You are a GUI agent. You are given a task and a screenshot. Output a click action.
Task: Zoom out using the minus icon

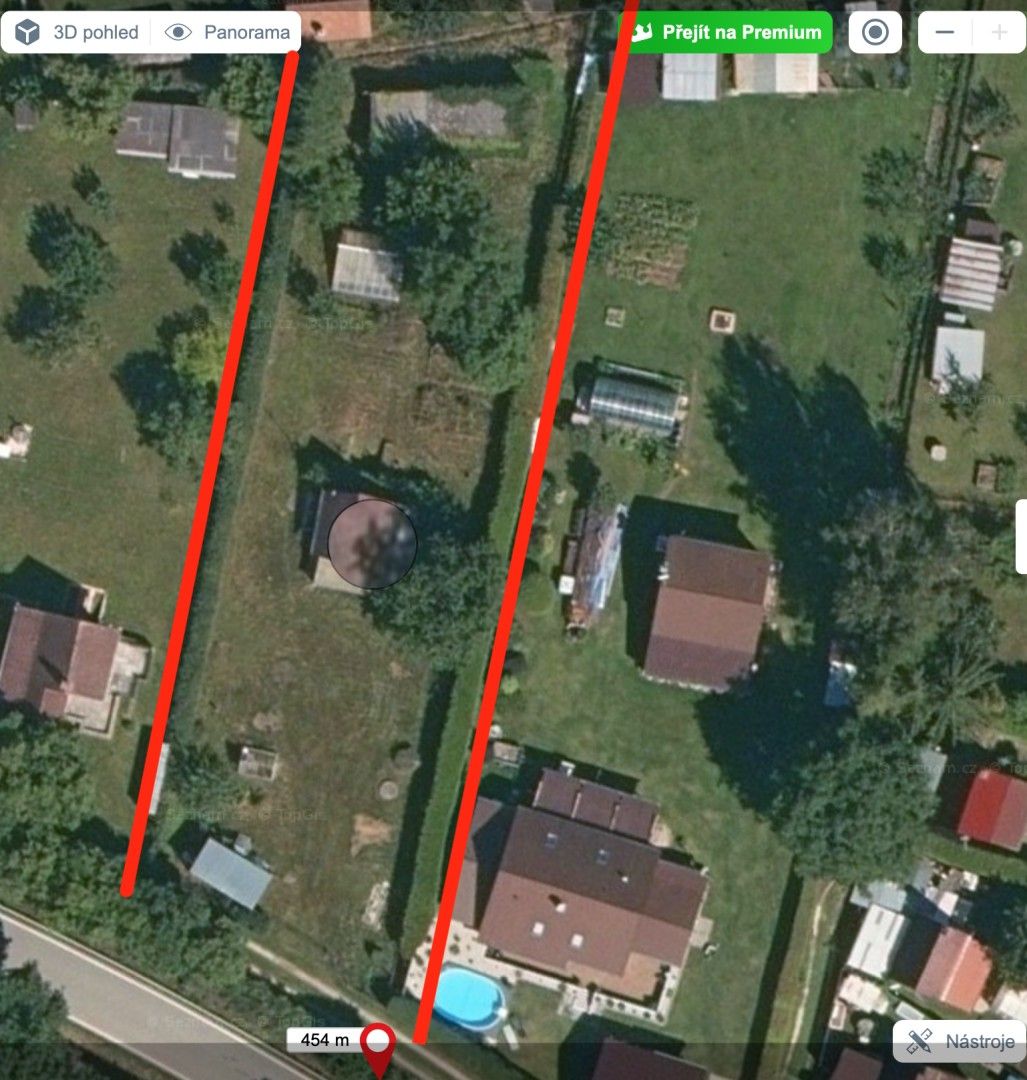pos(944,31)
